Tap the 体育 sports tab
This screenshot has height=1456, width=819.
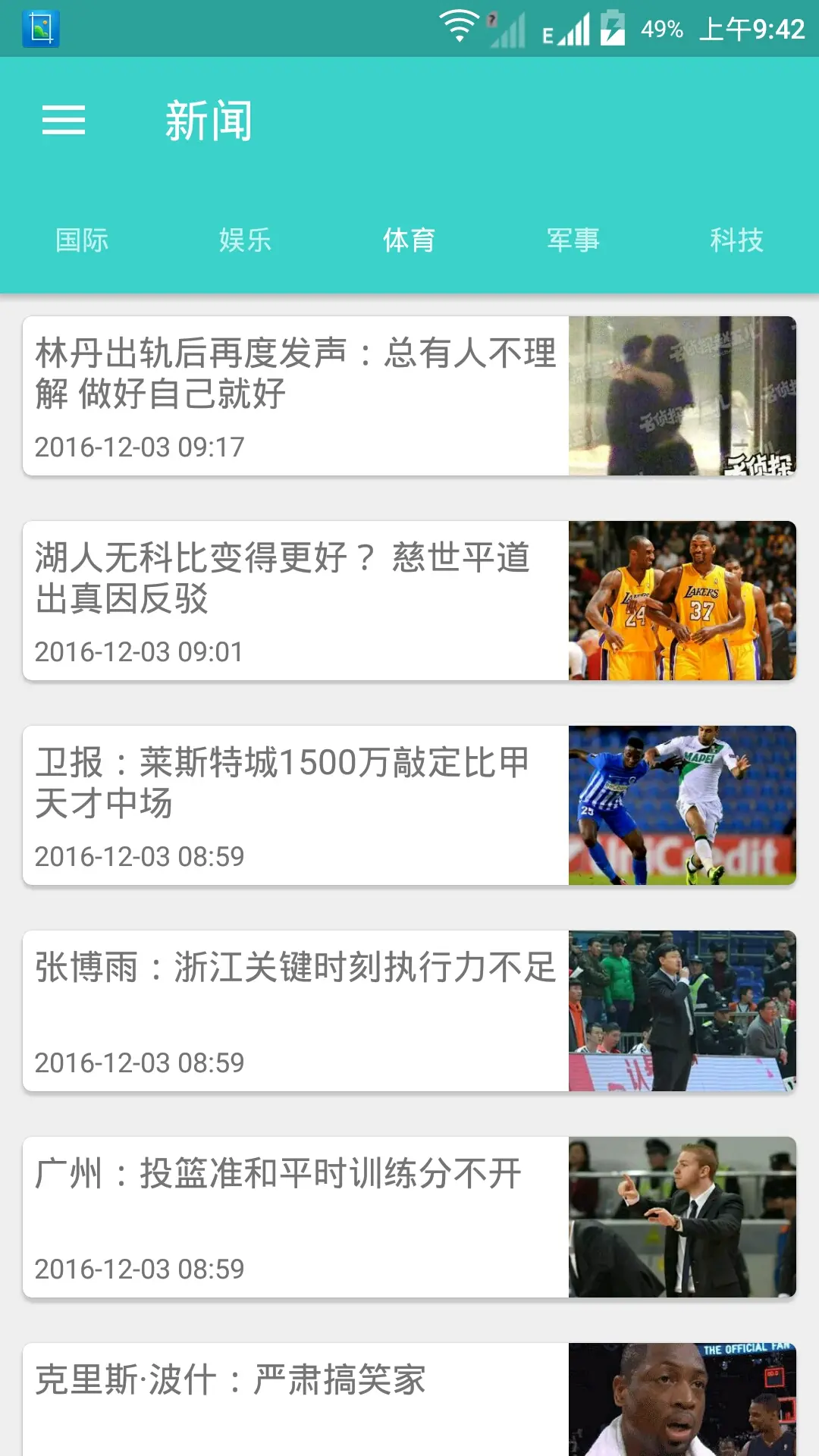point(409,240)
